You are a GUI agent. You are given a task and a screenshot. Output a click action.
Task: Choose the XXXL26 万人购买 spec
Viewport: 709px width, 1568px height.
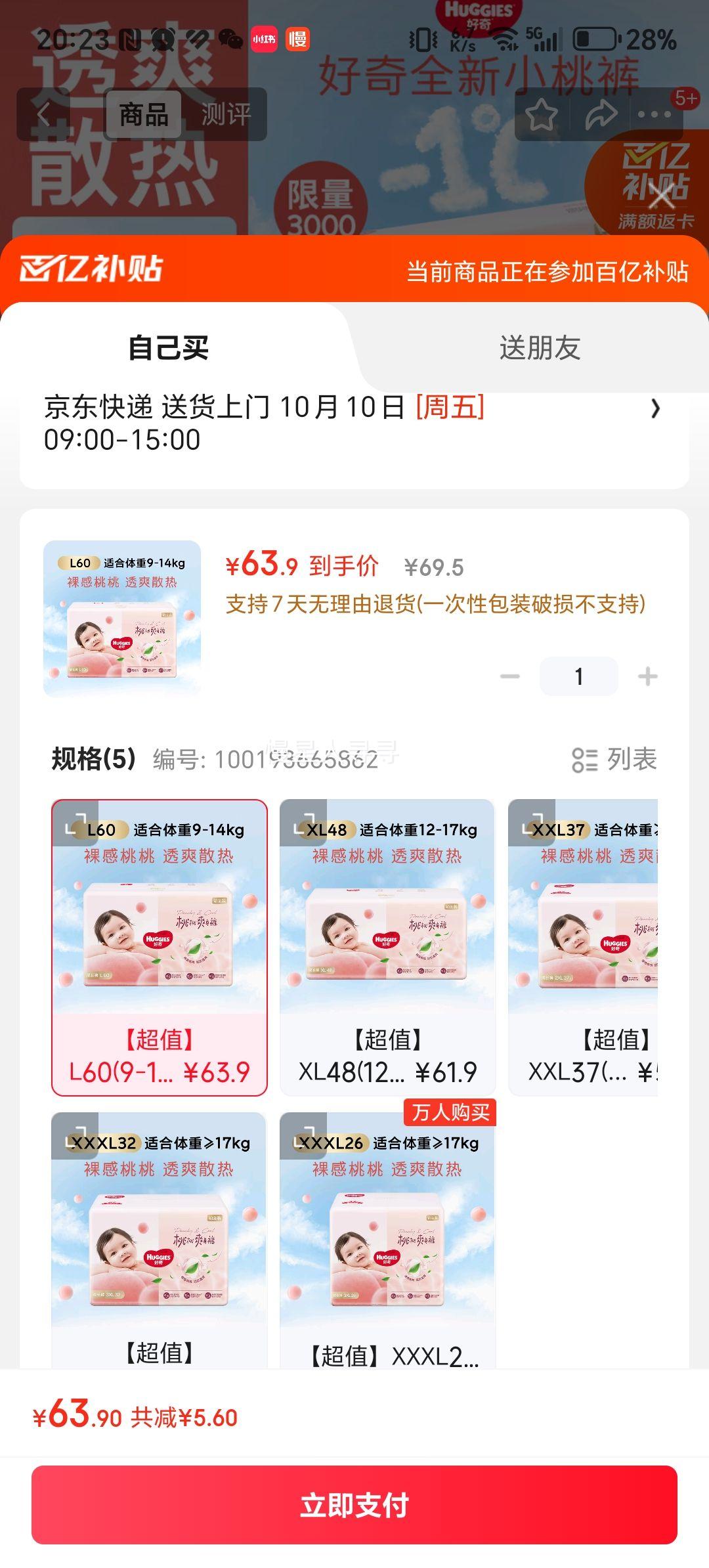(x=387, y=1241)
